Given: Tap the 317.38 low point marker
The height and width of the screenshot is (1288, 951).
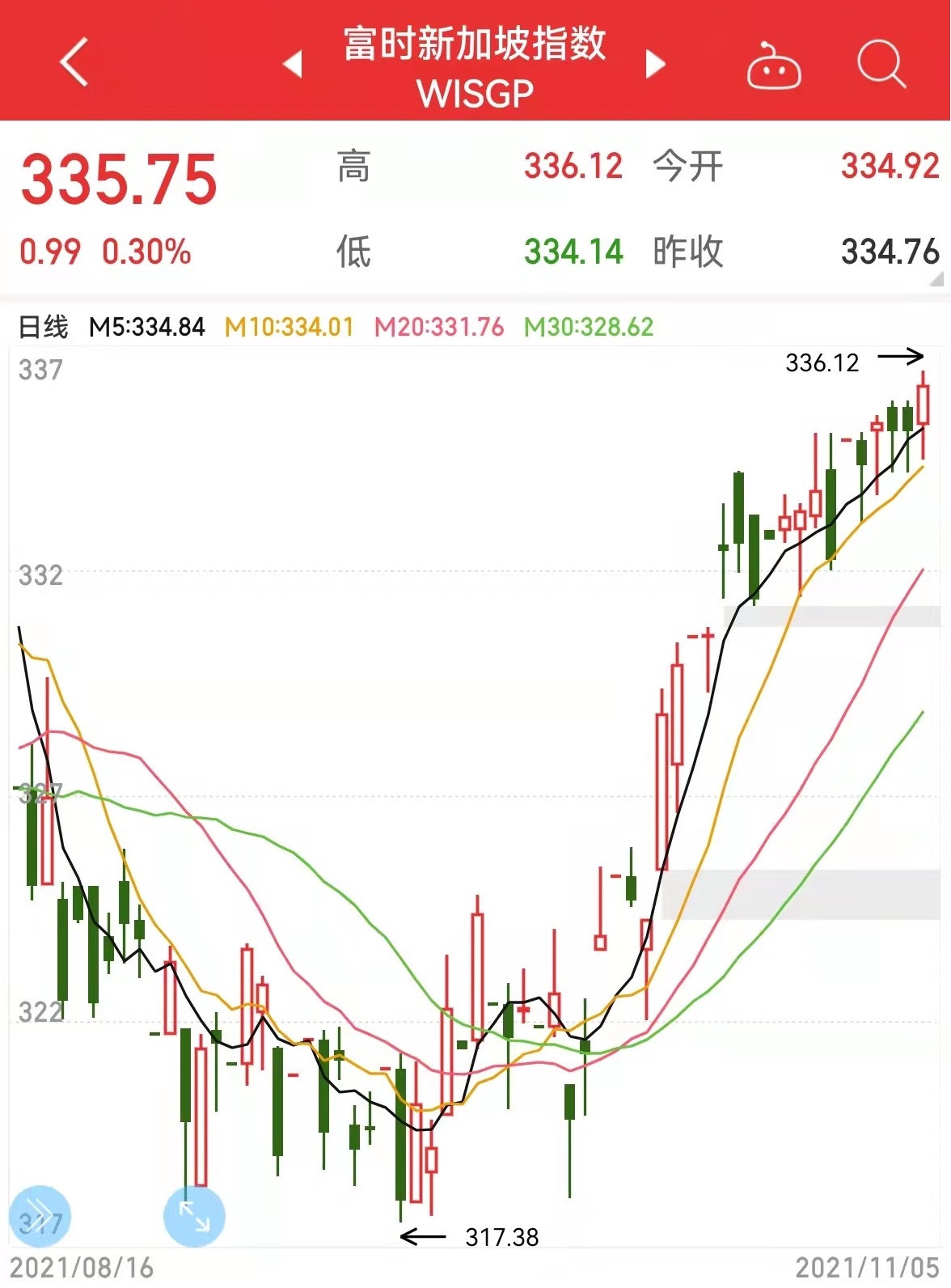Looking at the screenshot, I should pyautogui.click(x=500, y=1236).
